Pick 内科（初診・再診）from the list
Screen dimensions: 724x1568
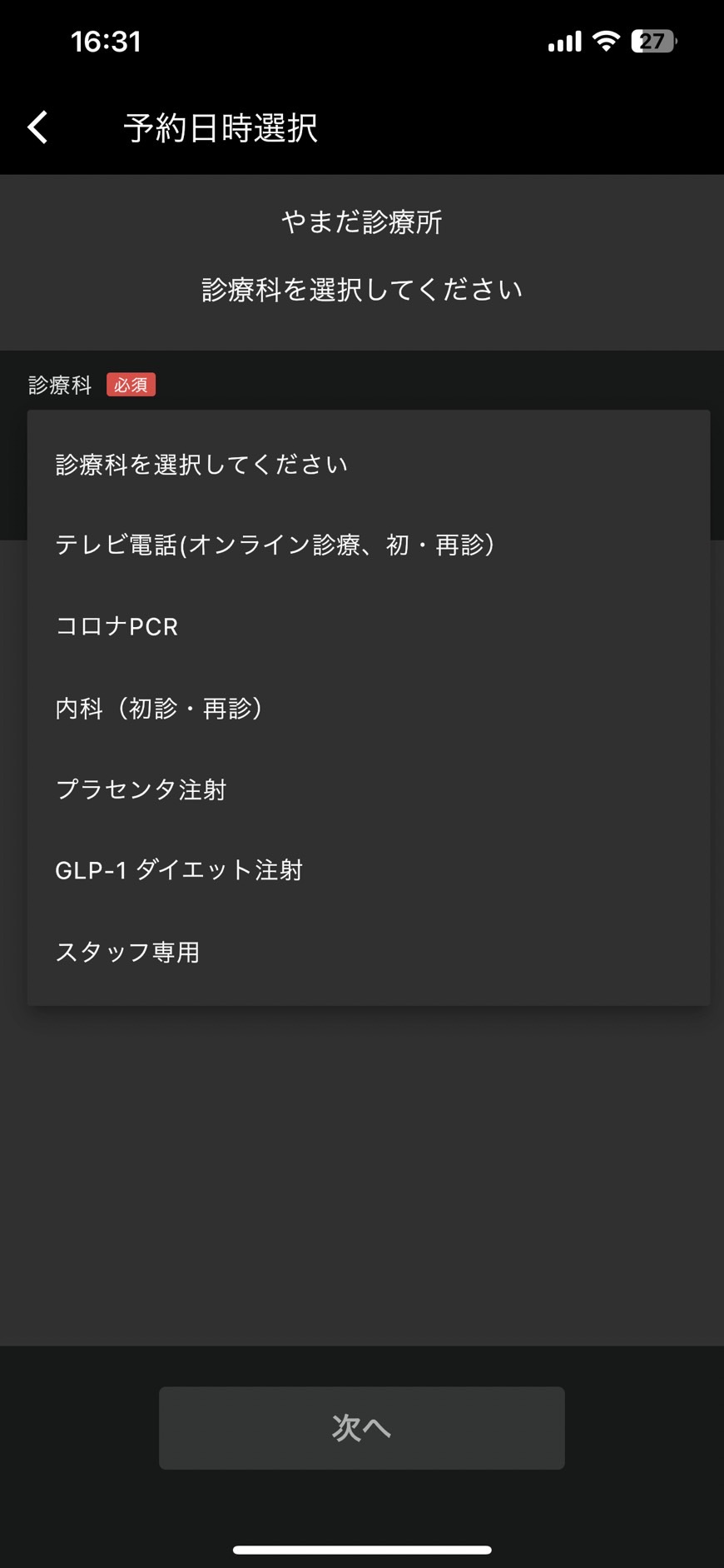click(369, 708)
